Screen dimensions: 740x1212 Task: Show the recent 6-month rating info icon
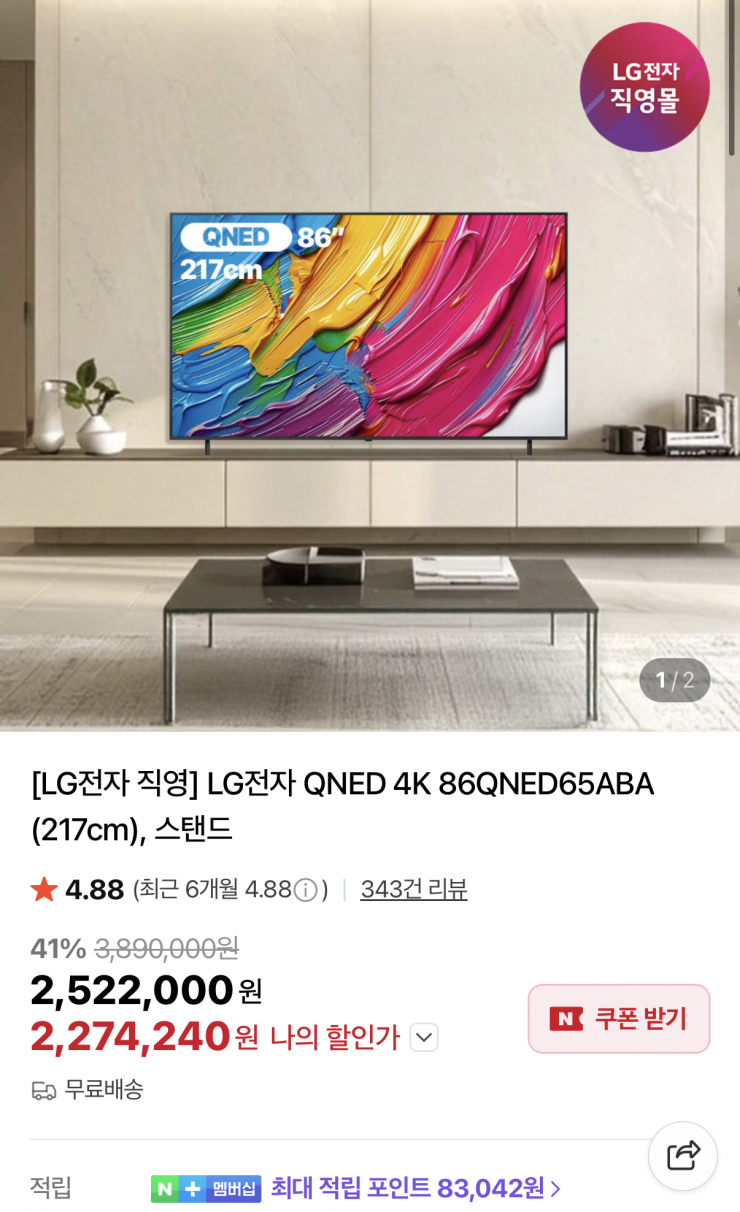306,890
